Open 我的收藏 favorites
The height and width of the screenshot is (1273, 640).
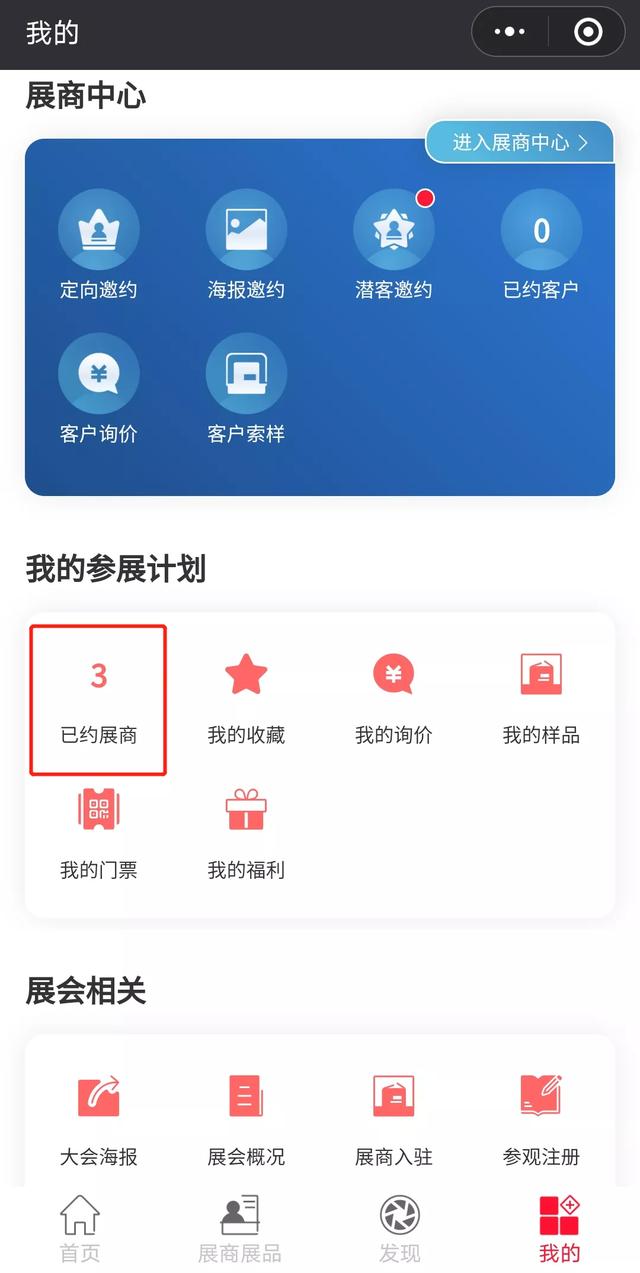pos(246,699)
